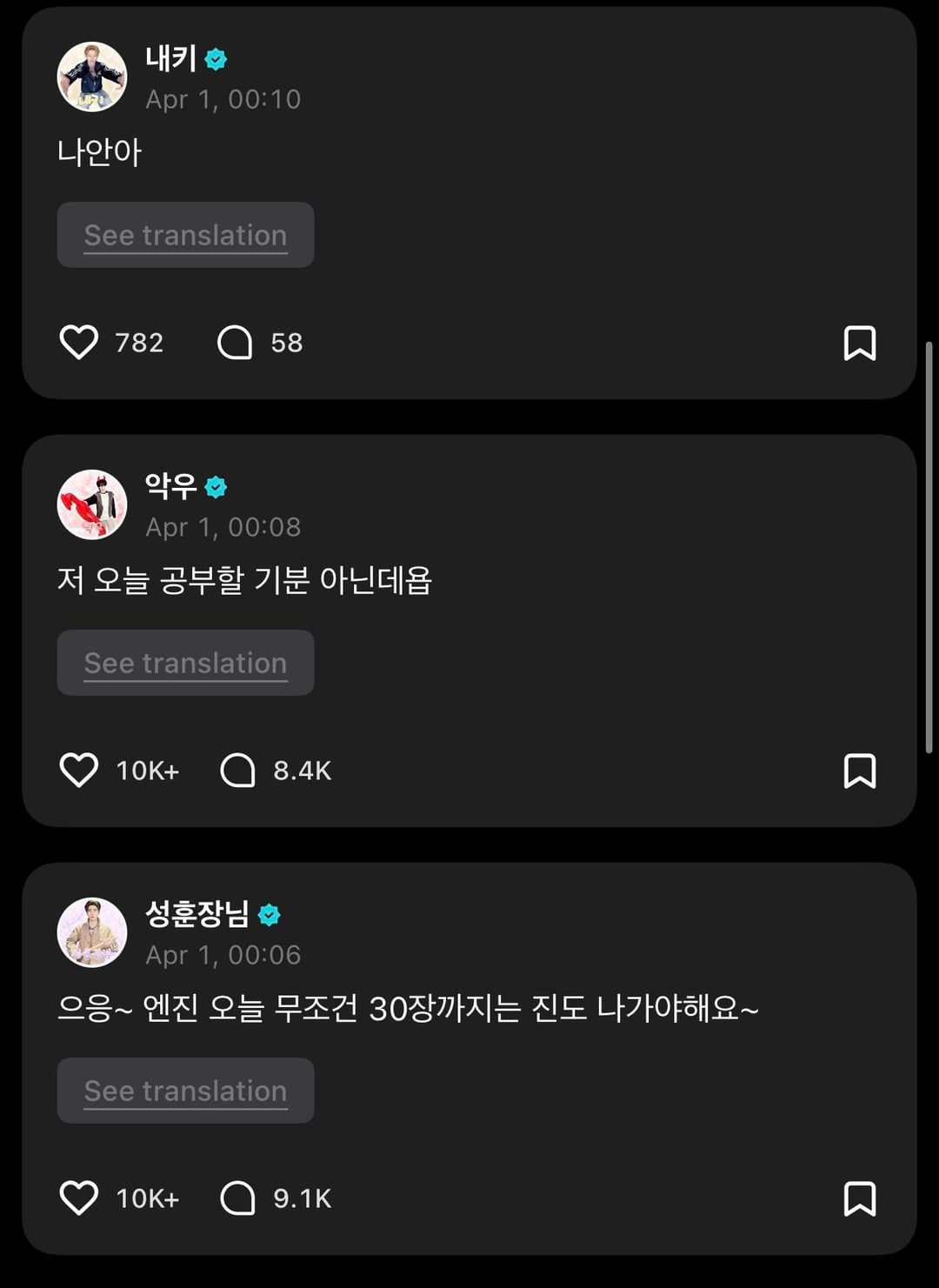This screenshot has height=1288, width=939.
Task: Open 내키's profile picture
Action: (x=92, y=77)
